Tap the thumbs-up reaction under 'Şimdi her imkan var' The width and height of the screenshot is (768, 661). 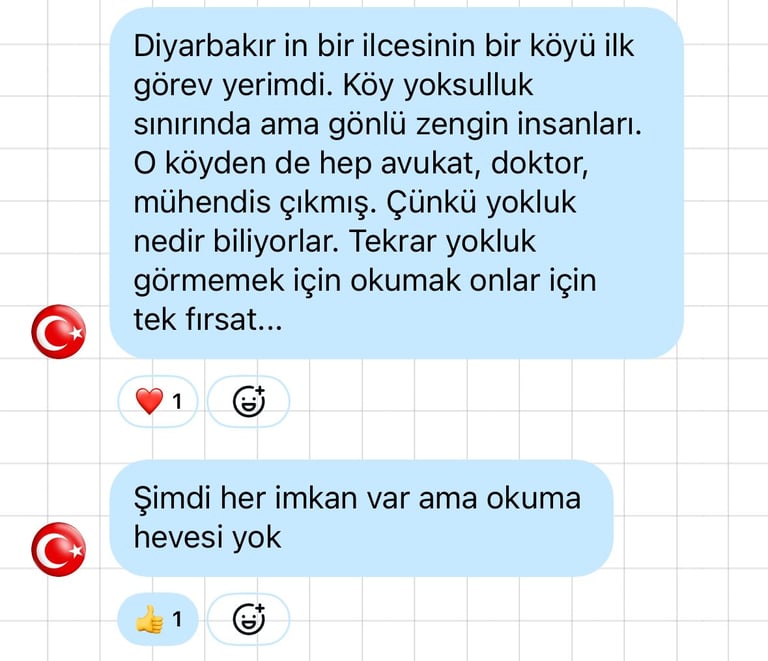tap(158, 619)
